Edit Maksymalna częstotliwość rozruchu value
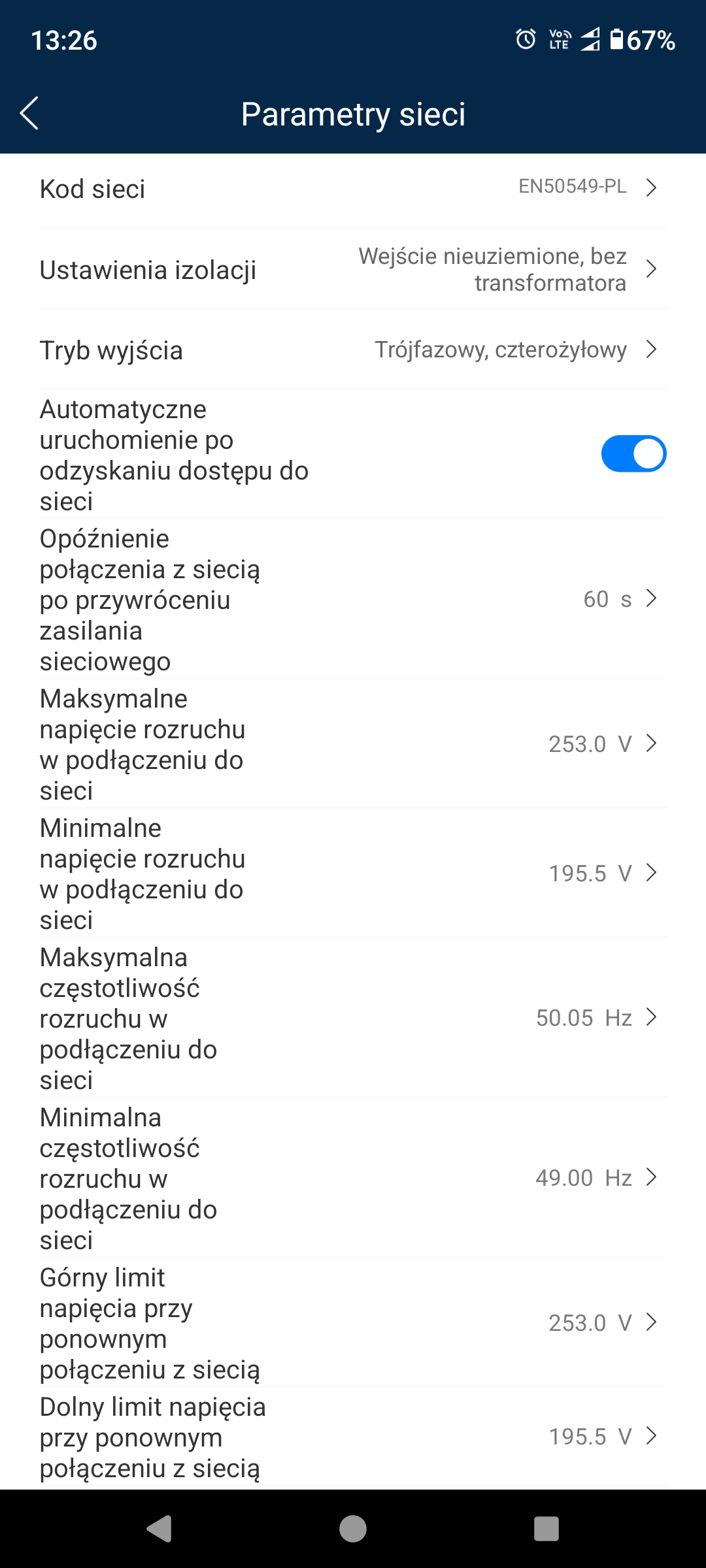Image resolution: width=706 pixels, height=1568 pixels. [353, 1018]
